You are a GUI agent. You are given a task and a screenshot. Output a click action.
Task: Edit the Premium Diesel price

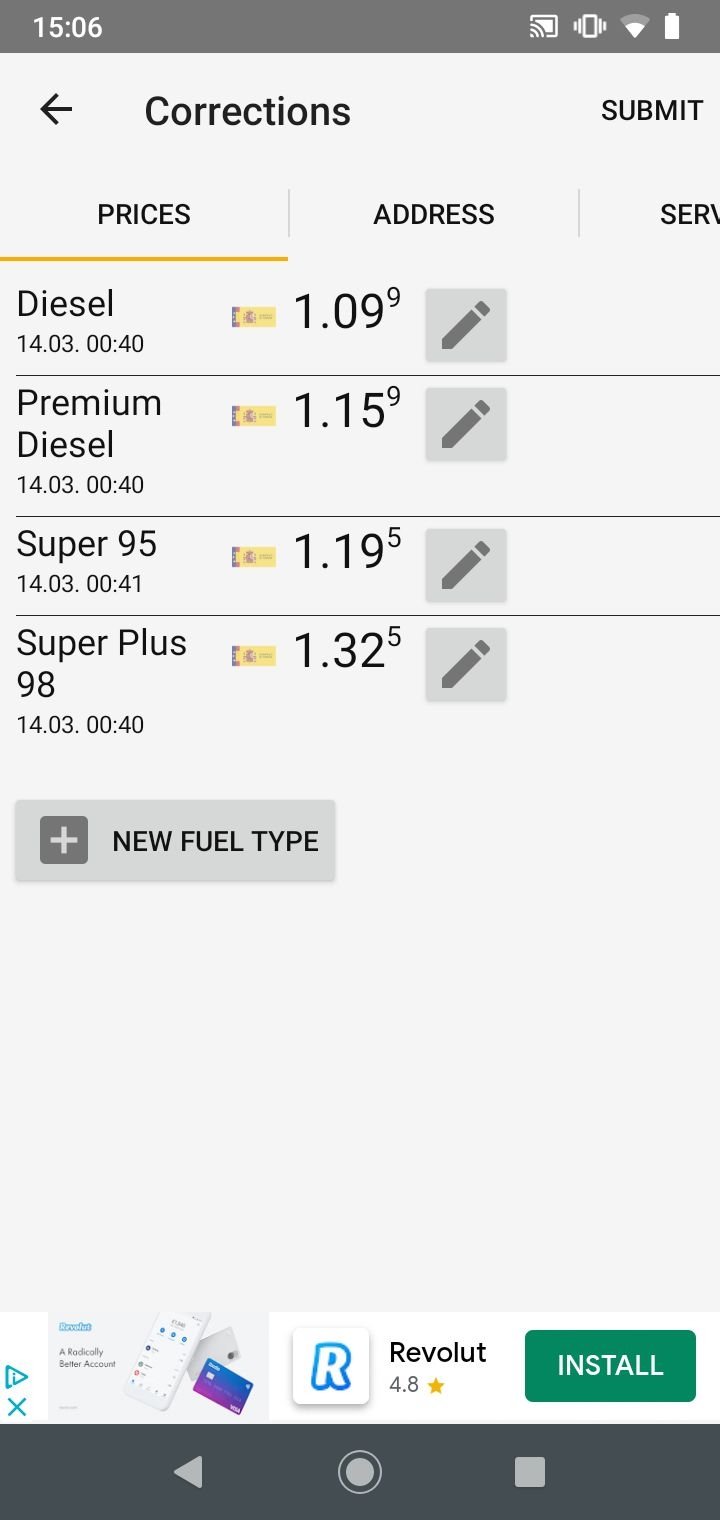[x=466, y=424]
